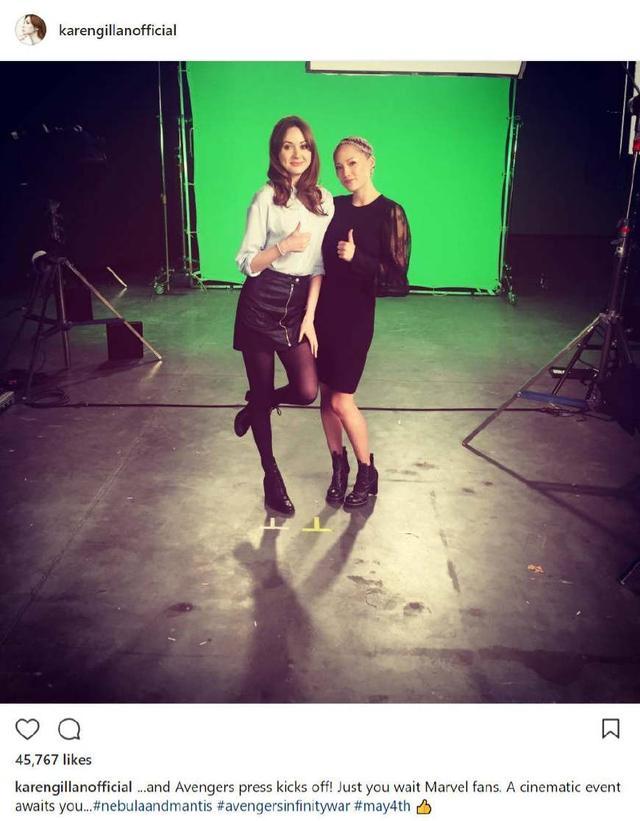Open karengillanofficial profile picture at top
This screenshot has width=640, height=821.
pyautogui.click(x=30, y=30)
